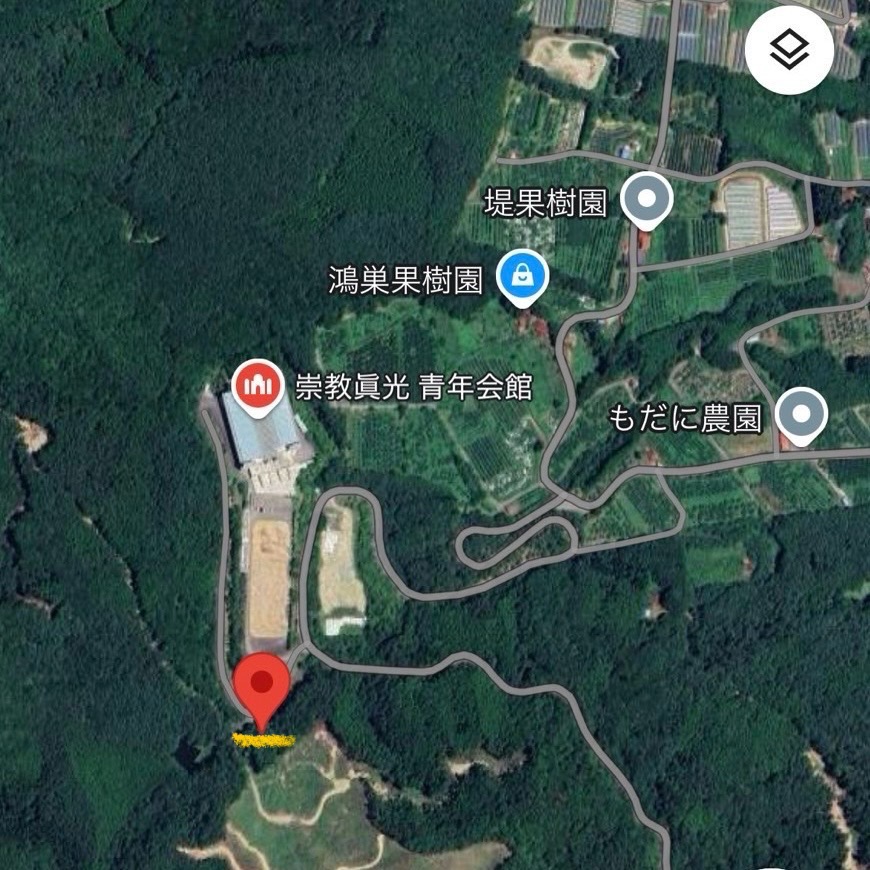Viewport: 870px width, 870px height.
Task: Select the 堤果樹園 map marker
Action: (x=647, y=199)
